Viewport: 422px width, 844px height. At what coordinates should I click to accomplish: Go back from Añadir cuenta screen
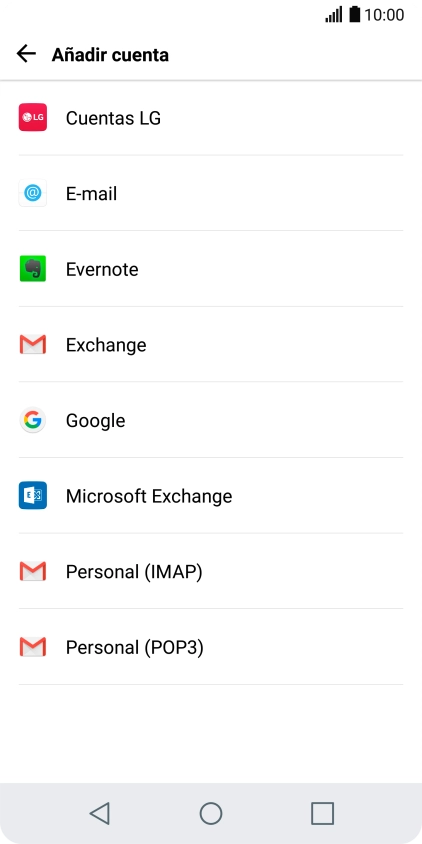coord(26,54)
